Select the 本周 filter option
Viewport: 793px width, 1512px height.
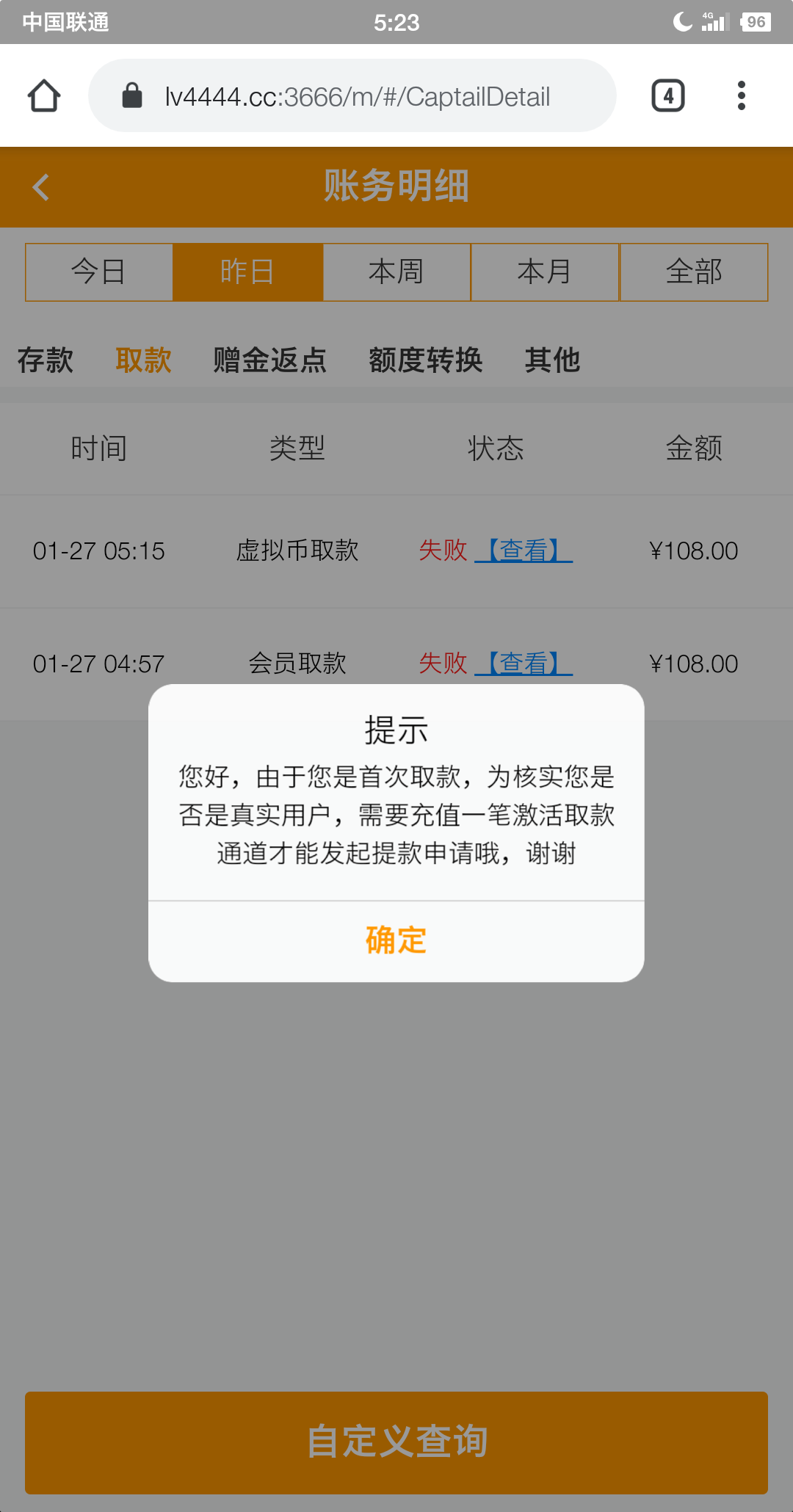coord(396,272)
